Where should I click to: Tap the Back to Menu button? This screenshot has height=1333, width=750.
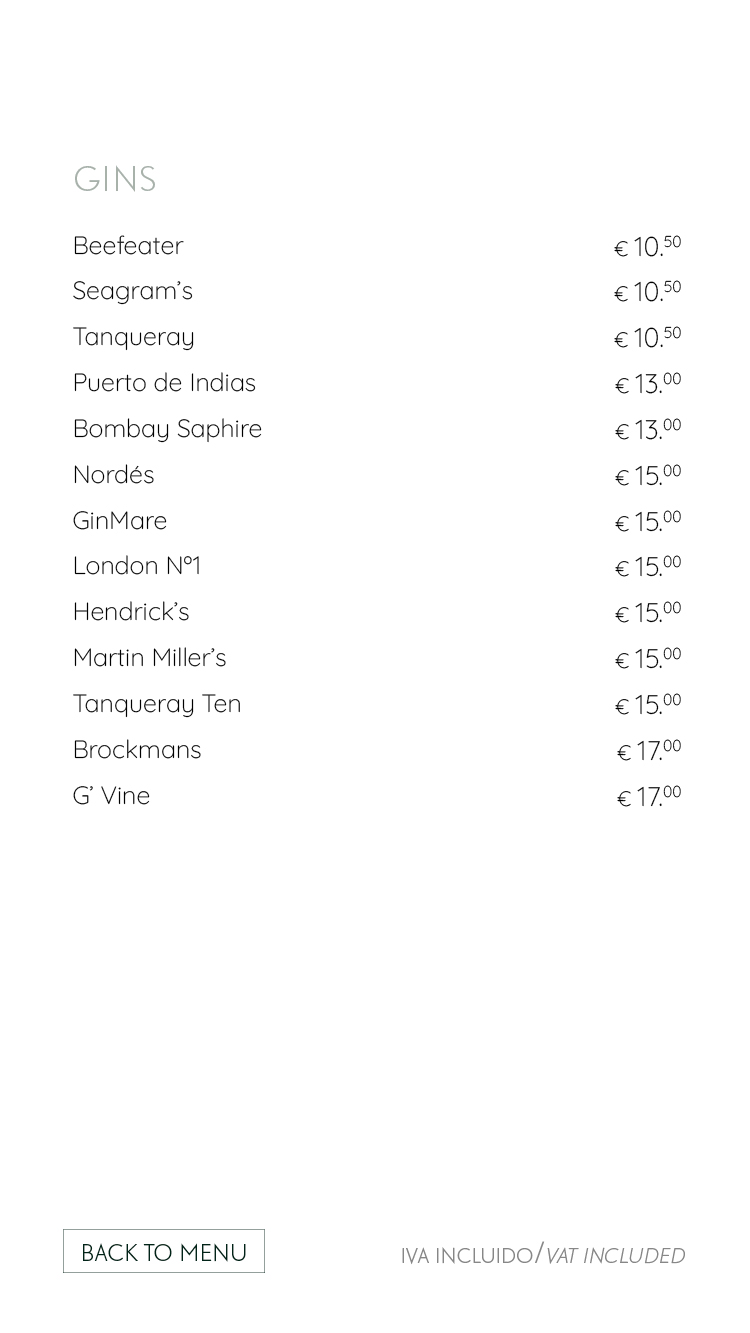tap(164, 1251)
